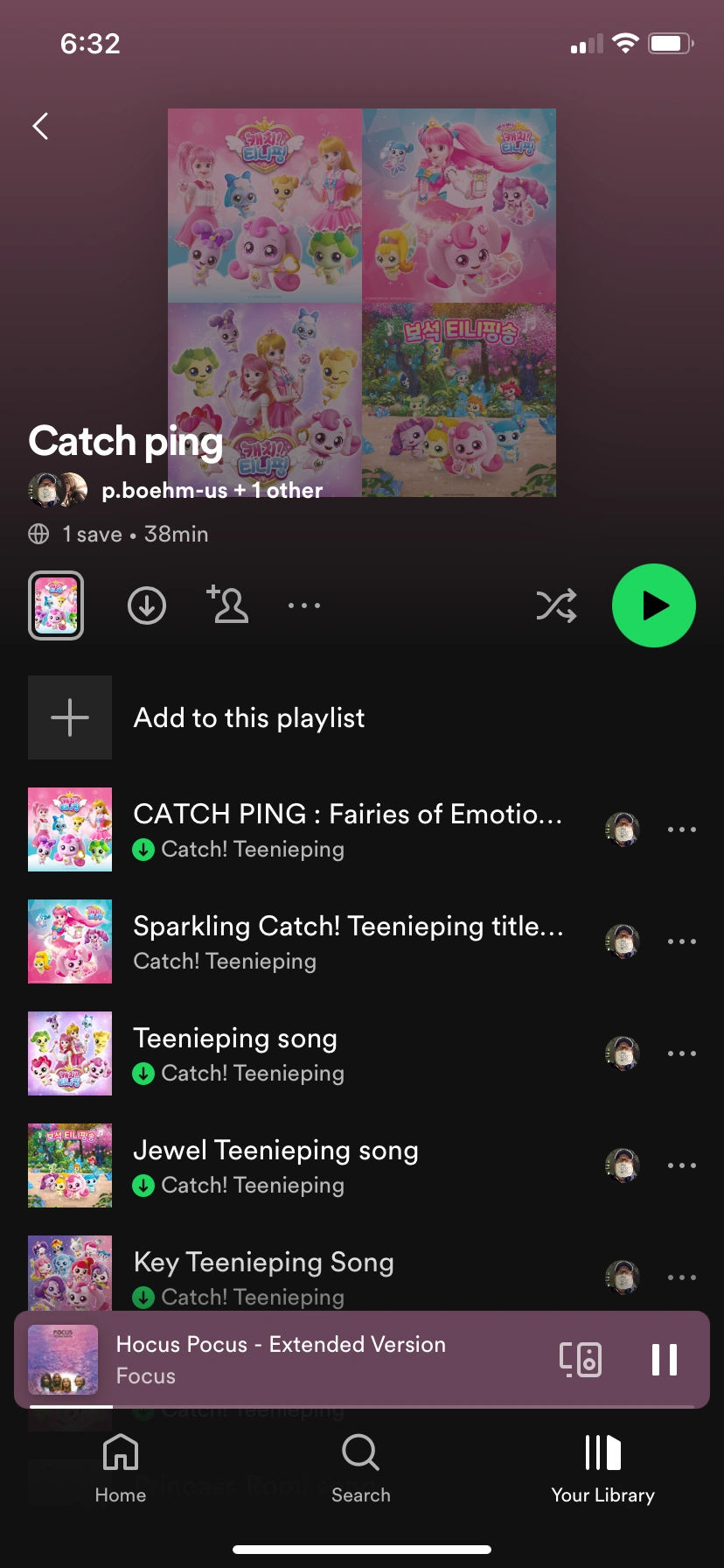
Task: Tap Add to this playlist
Action: pos(249,717)
